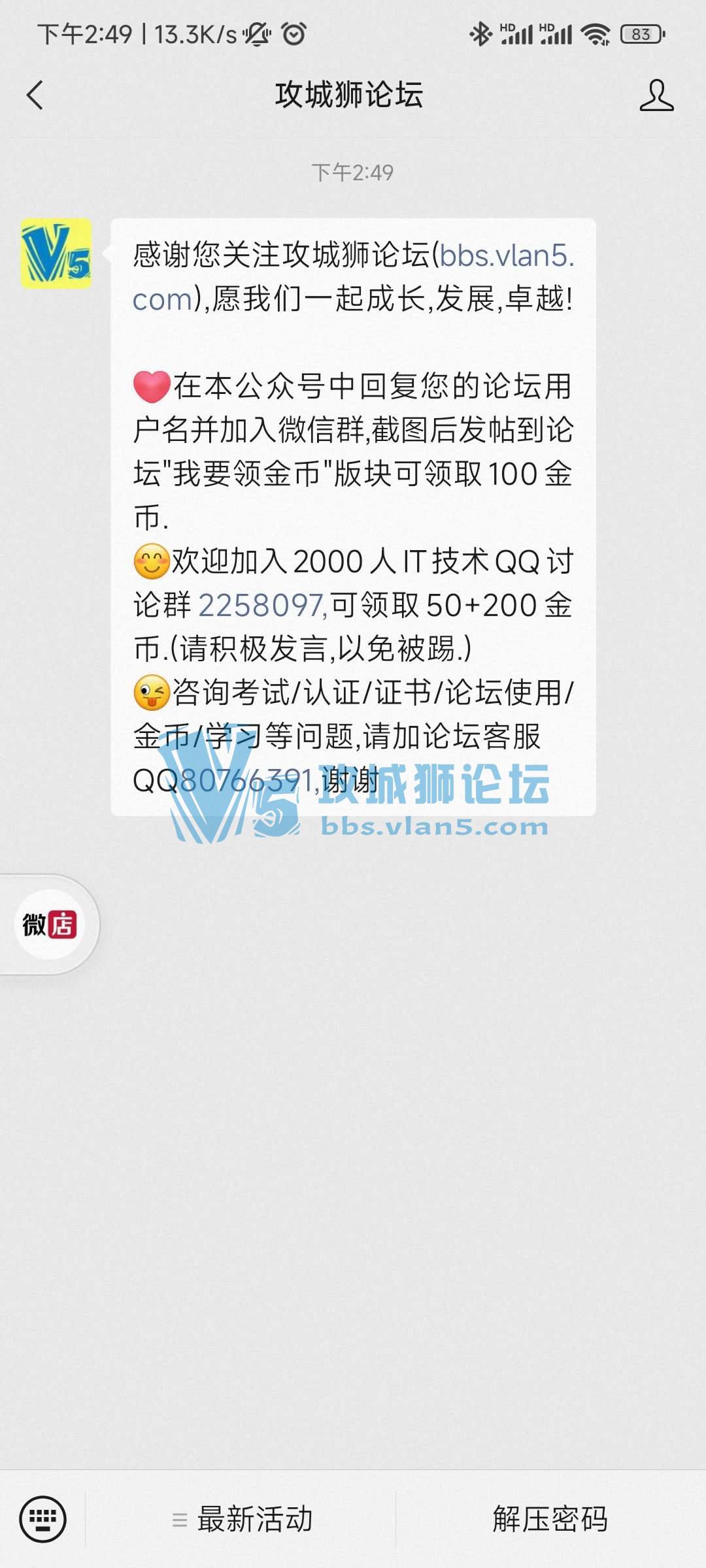Open the 最新活动 menu

click(x=243, y=1519)
